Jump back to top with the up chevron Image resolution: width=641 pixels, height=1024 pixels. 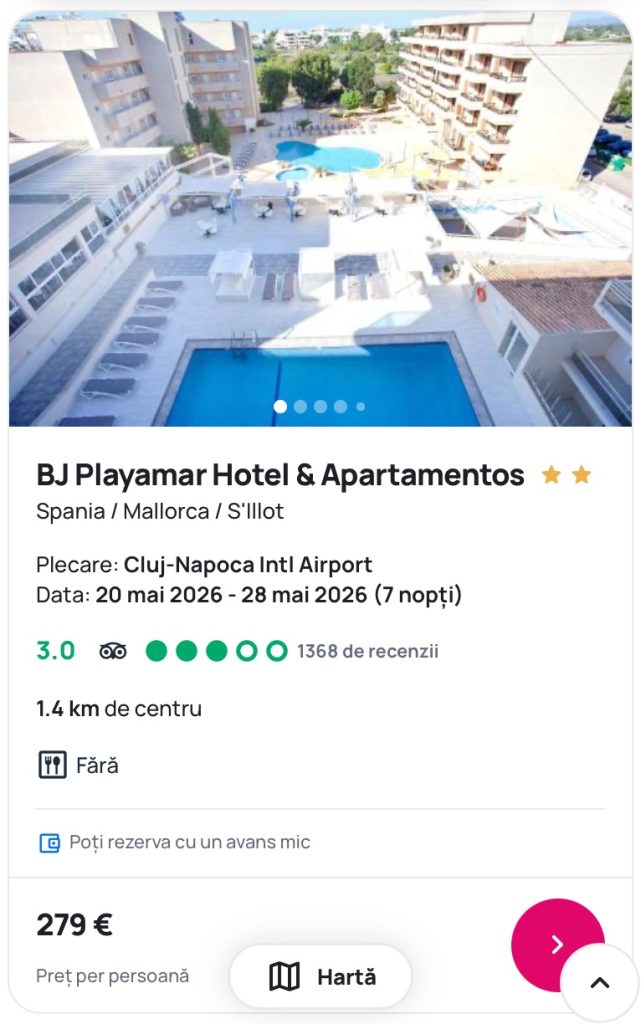point(600,982)
